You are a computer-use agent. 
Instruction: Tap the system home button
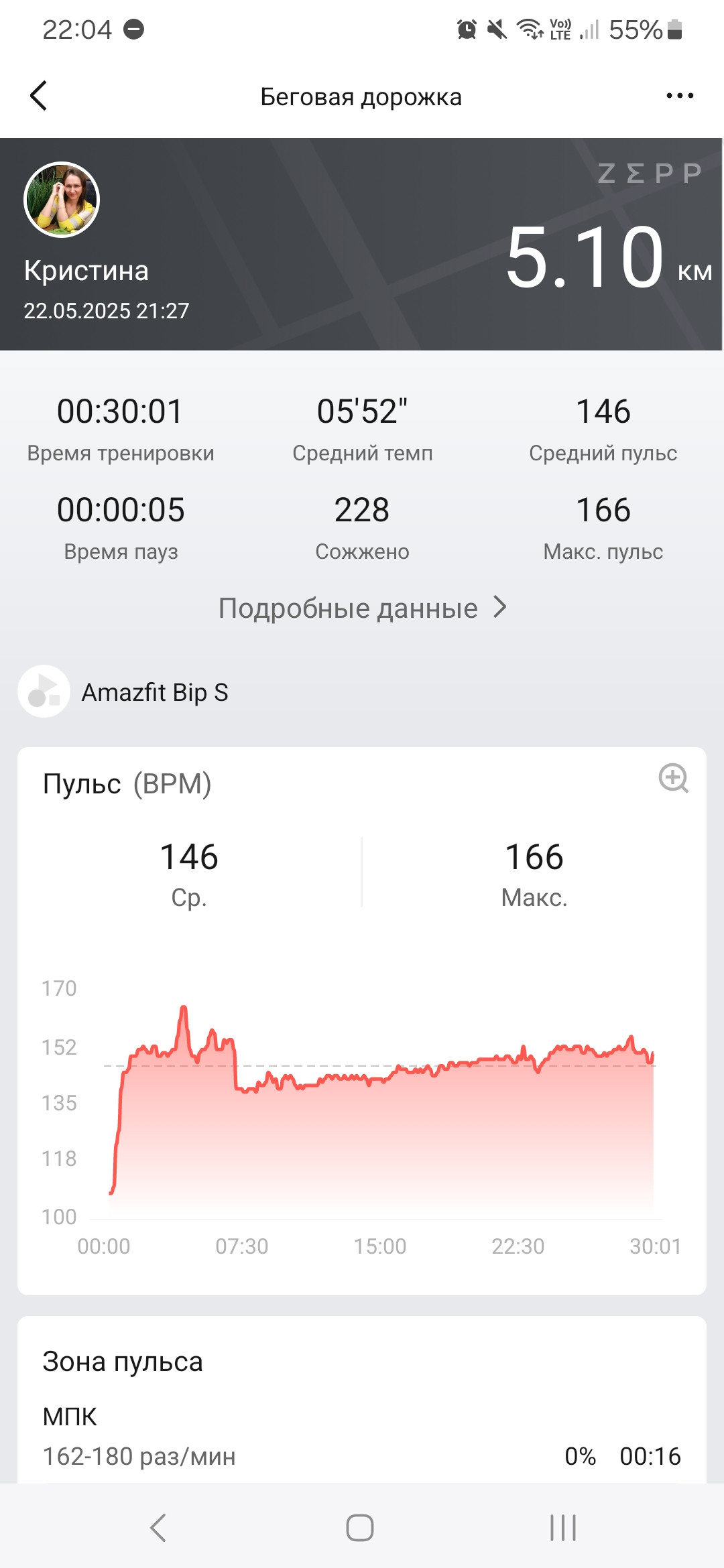tap(360, 1528)
